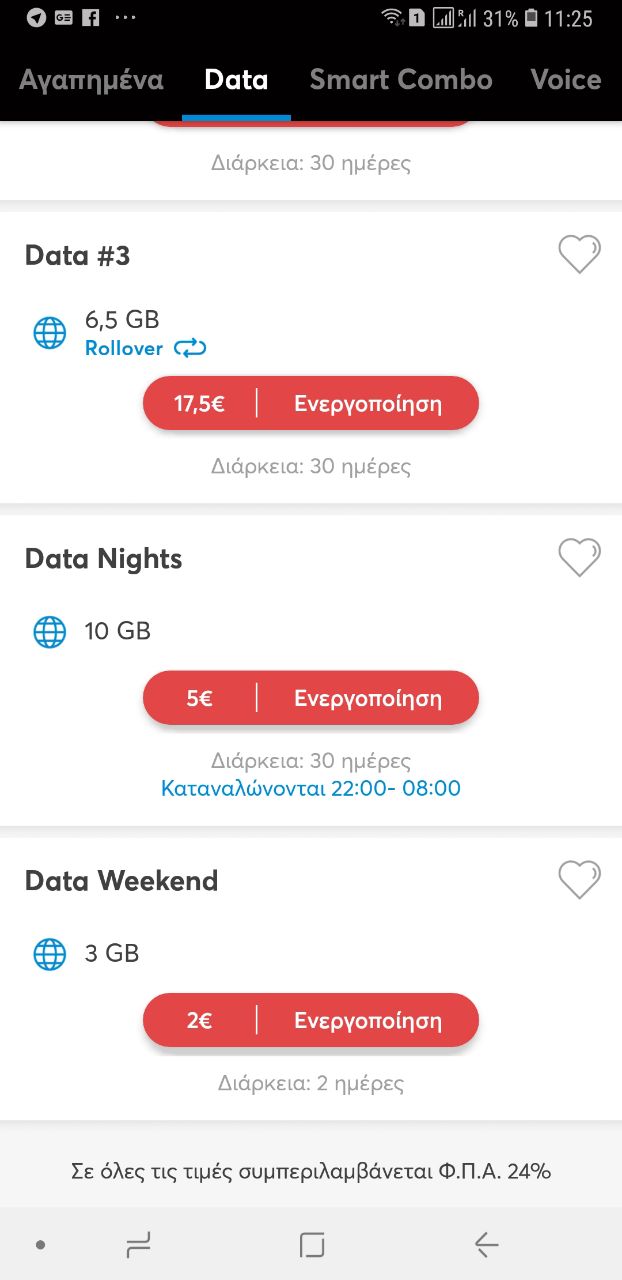
Task: Open the recent apps view
Action: (138, 1245)
